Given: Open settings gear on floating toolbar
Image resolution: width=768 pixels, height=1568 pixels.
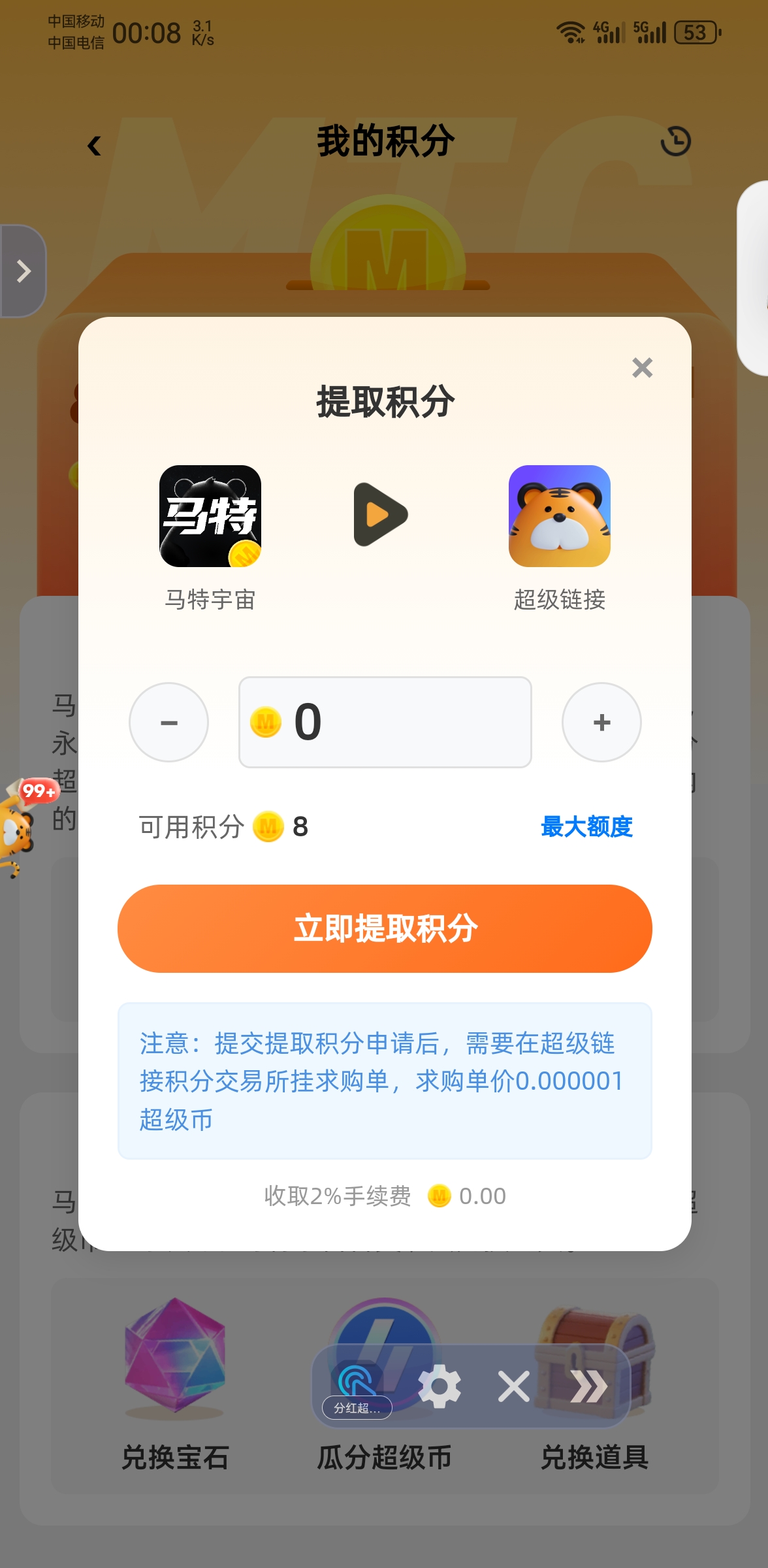Looking at the screenshot, I should (440, 1386).
